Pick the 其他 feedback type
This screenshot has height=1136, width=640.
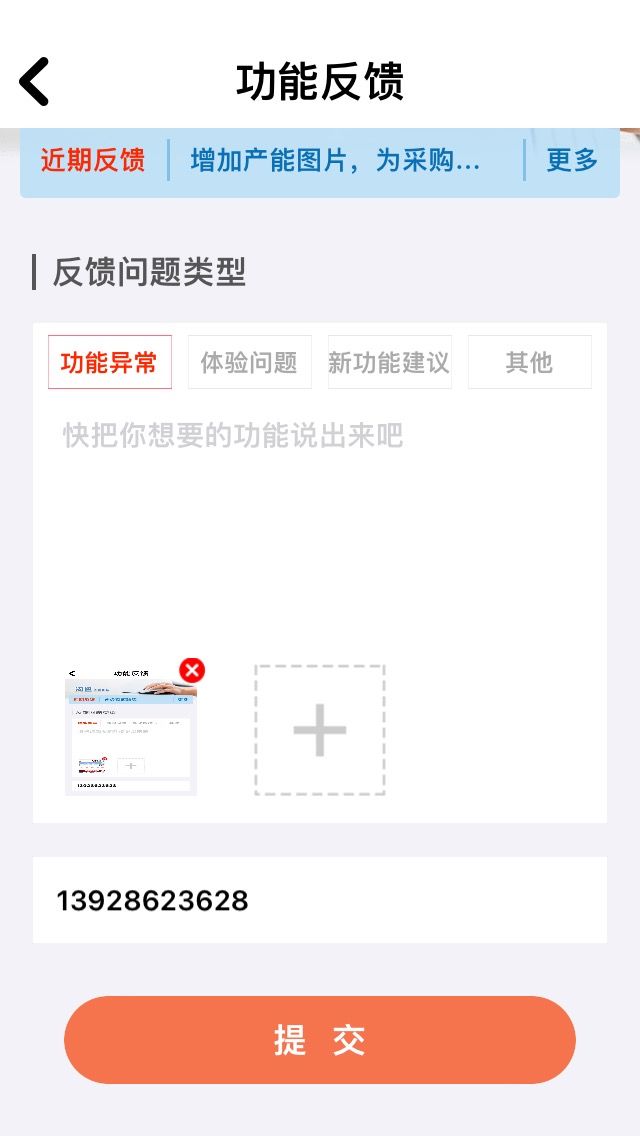529,362
